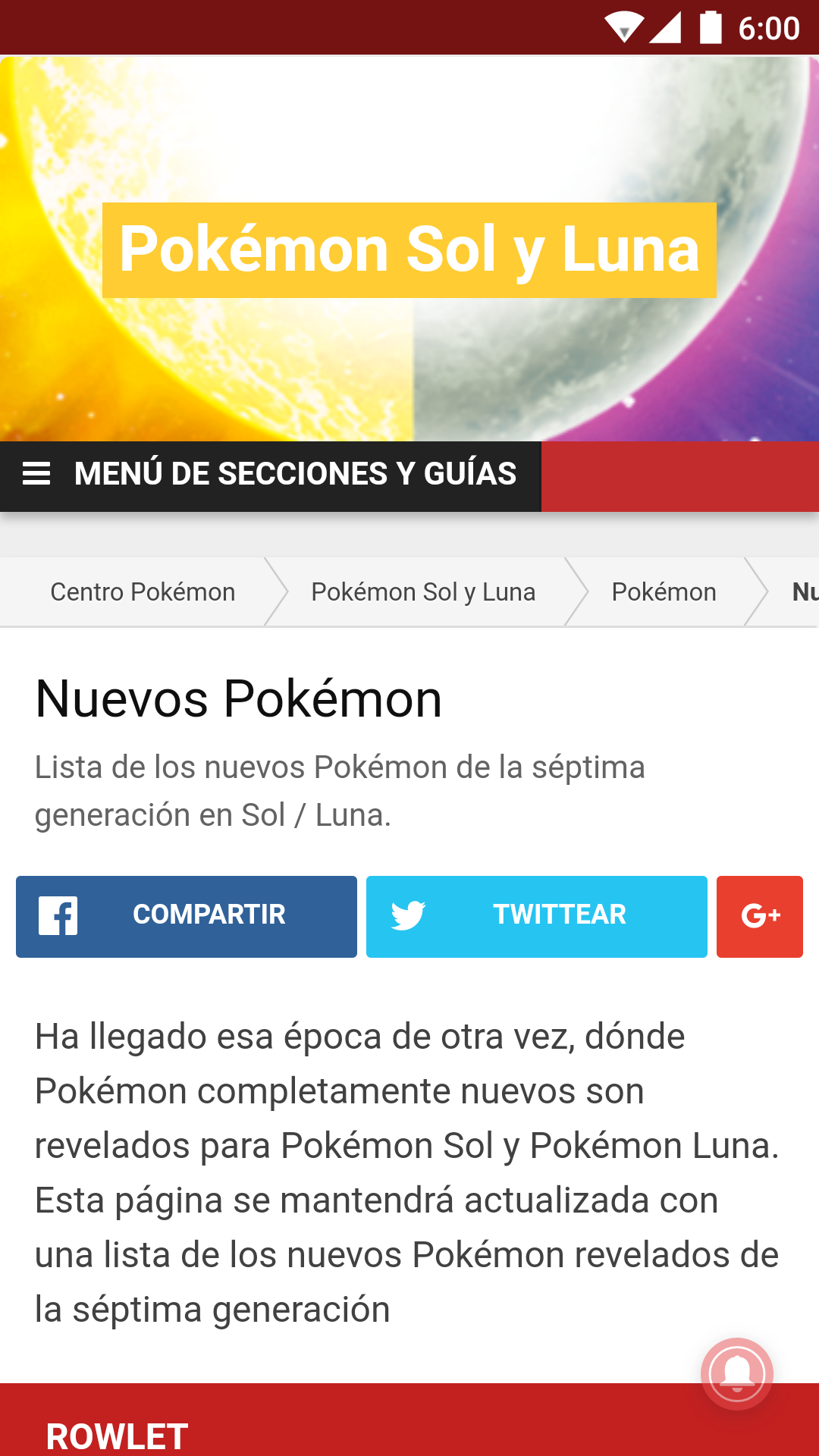Share on Facebook with Compartir
The image size is (819, 1456).
click(187, 916)
